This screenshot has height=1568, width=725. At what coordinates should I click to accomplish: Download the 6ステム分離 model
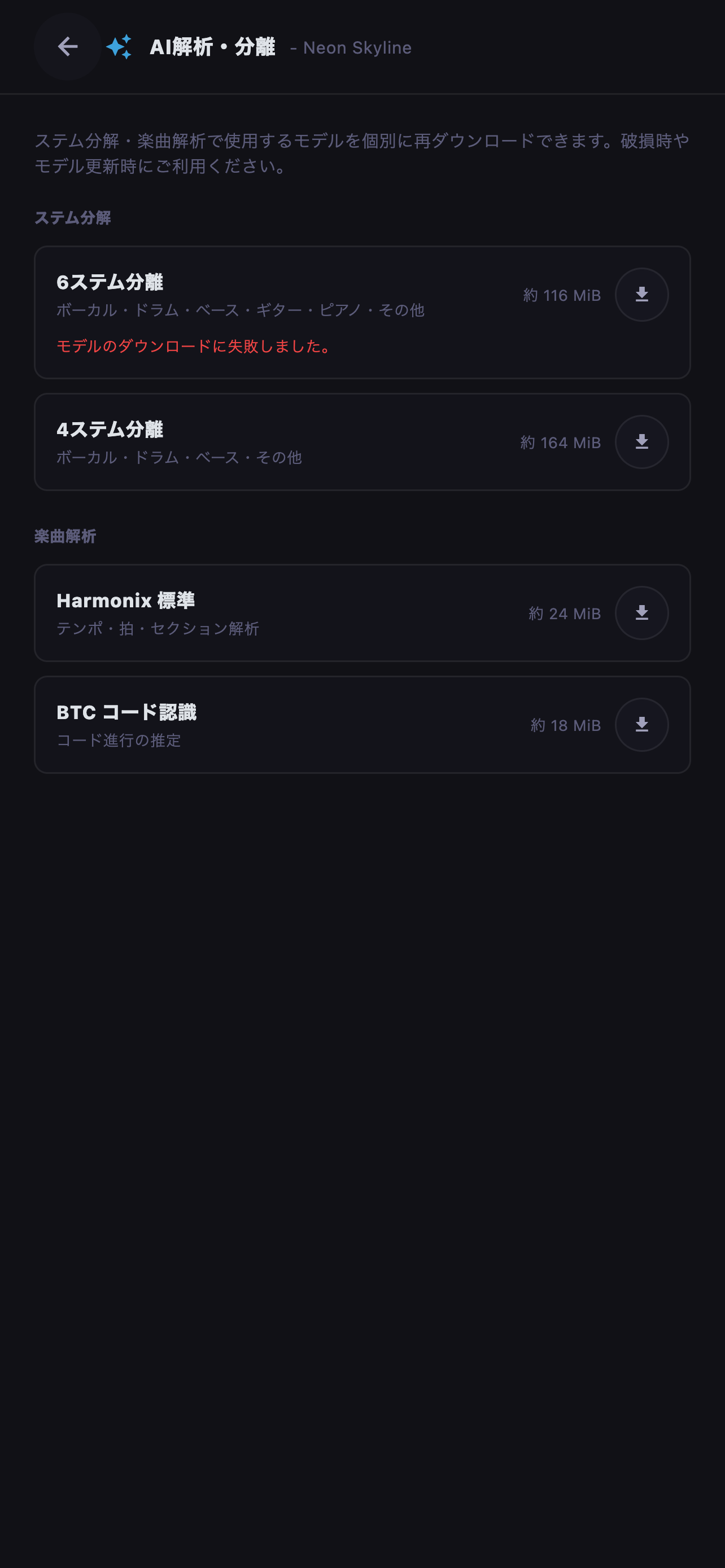[641, 295]
